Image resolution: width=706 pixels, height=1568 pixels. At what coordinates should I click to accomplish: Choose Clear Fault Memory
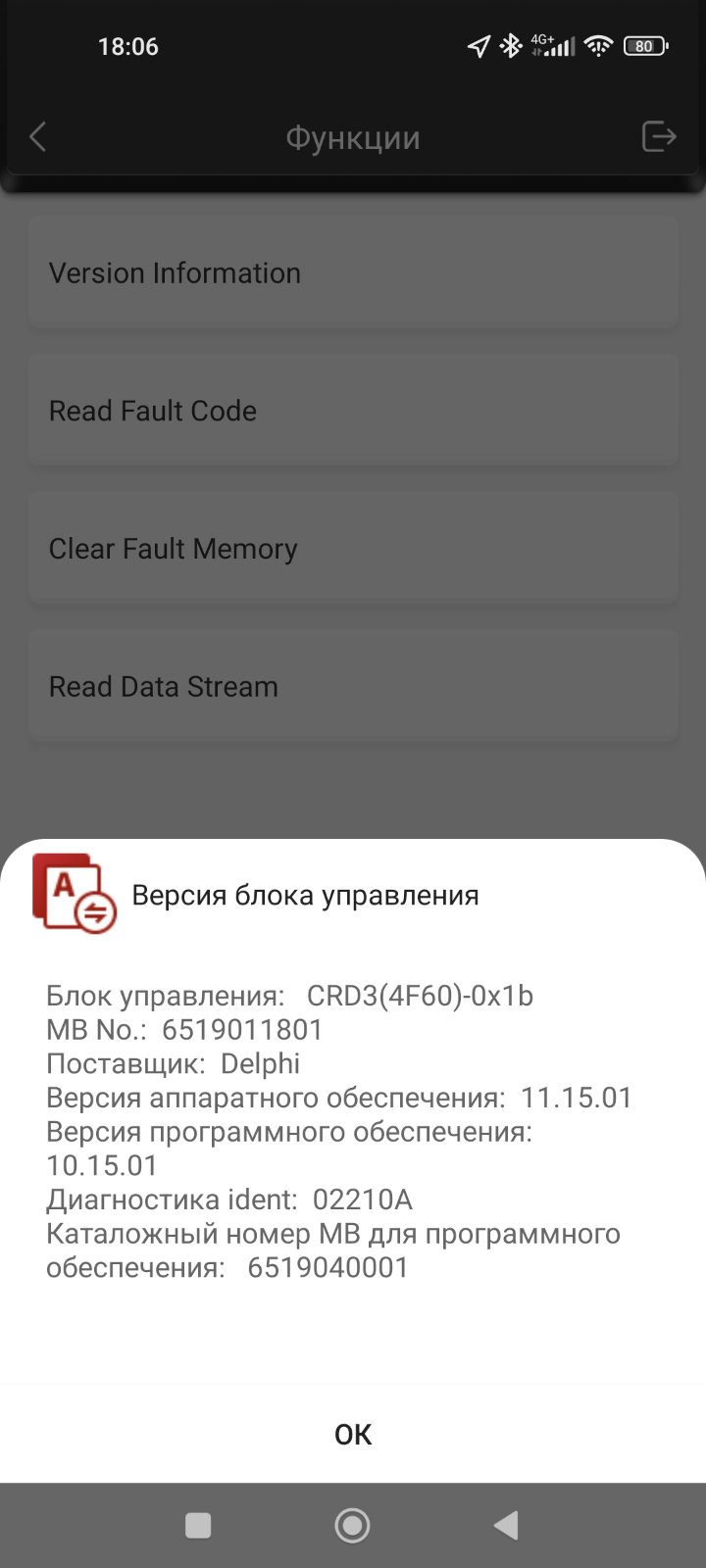coord(353,549)
